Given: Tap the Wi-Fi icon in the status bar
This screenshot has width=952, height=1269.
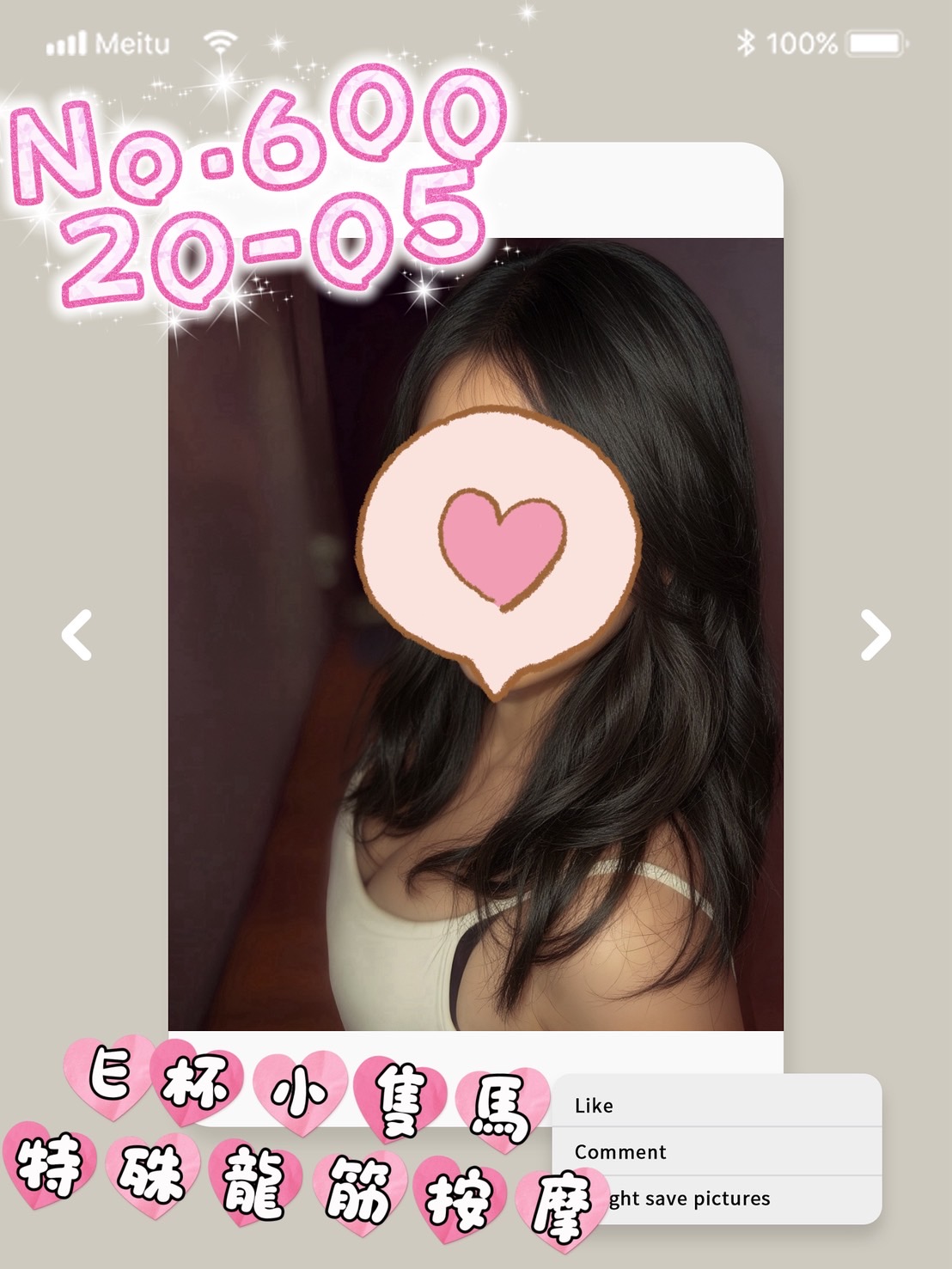Looking at the screenshot, I should point(222,41).
